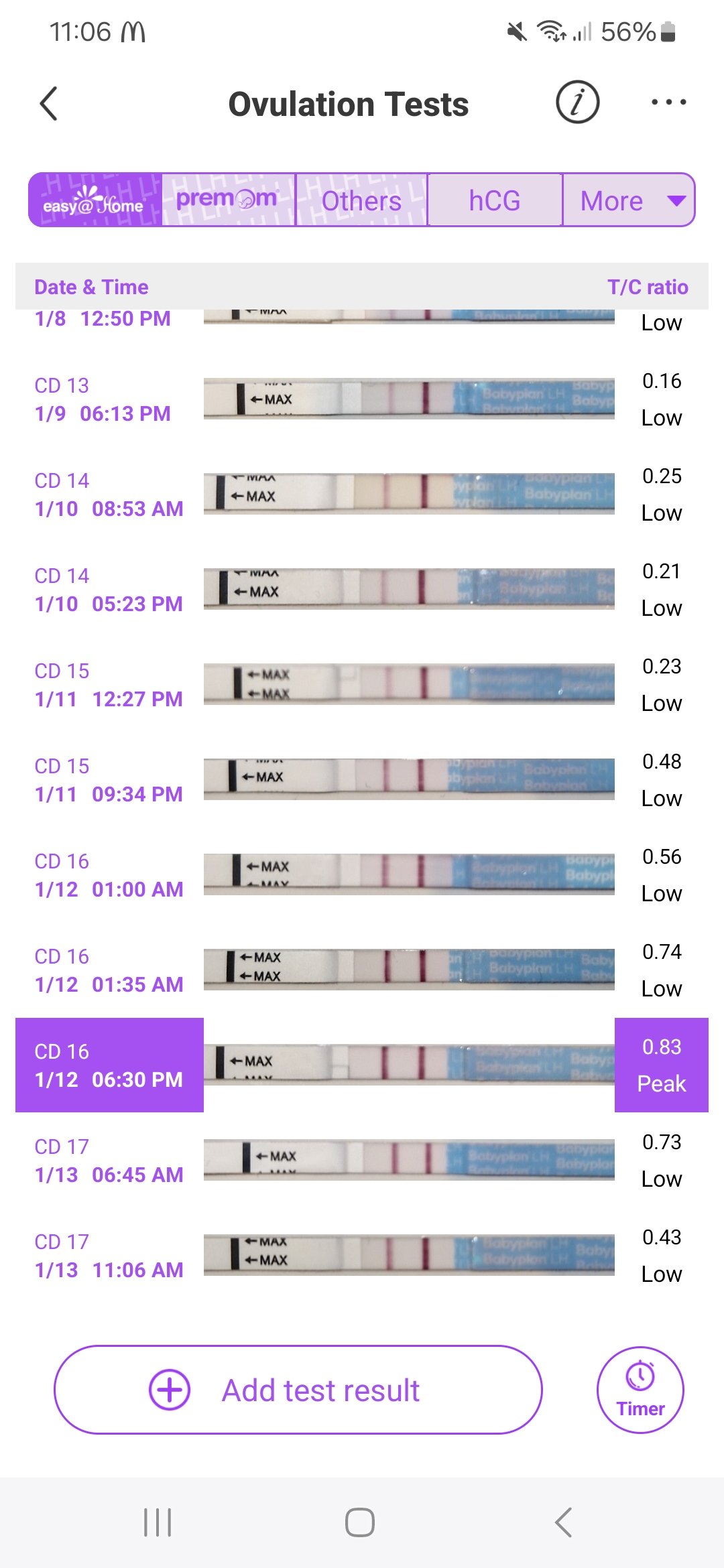Select the easy@Home brand tab
Screen dimensions: 724x1568
coord(95,200)
